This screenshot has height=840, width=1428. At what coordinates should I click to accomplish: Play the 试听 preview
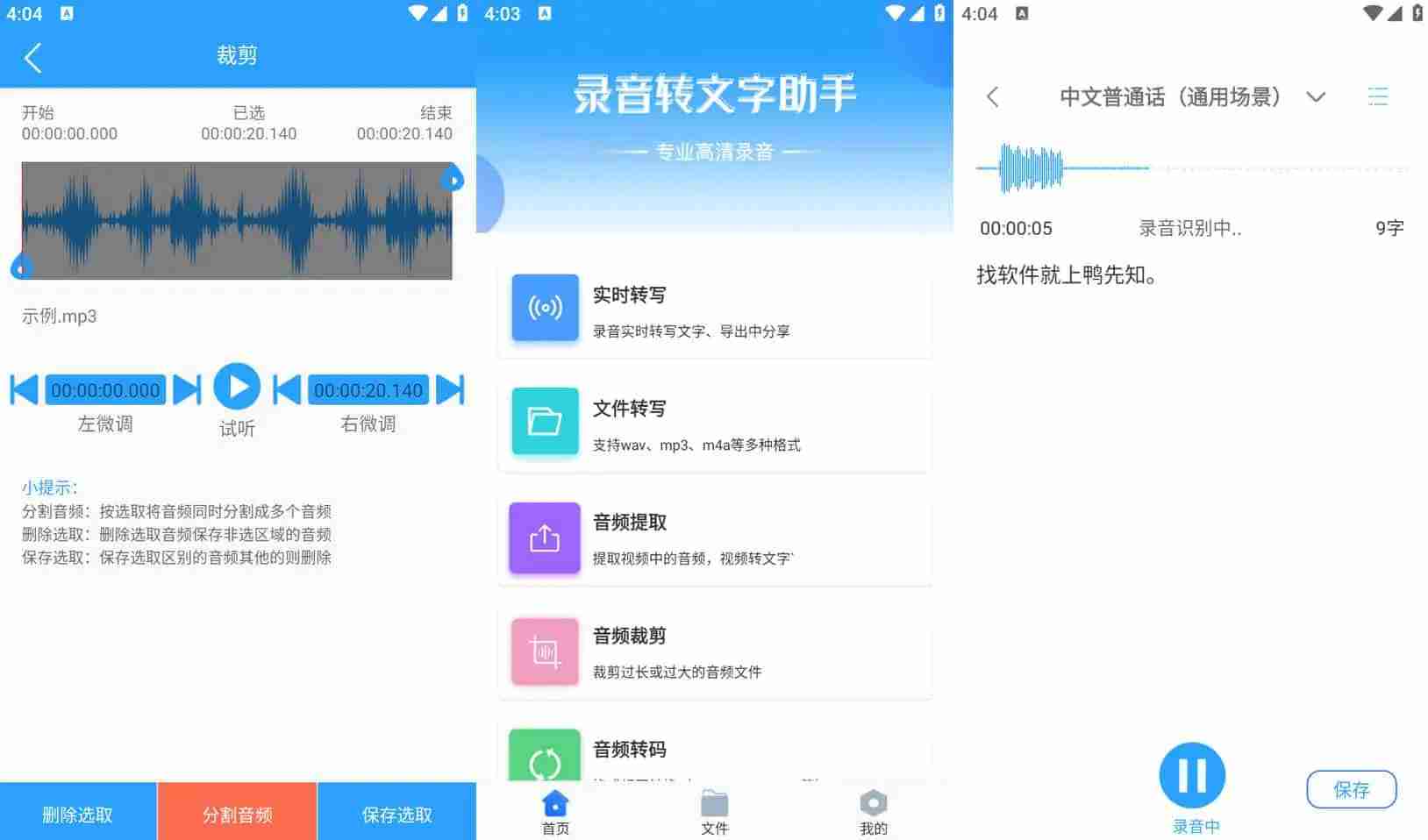[237, 387]
